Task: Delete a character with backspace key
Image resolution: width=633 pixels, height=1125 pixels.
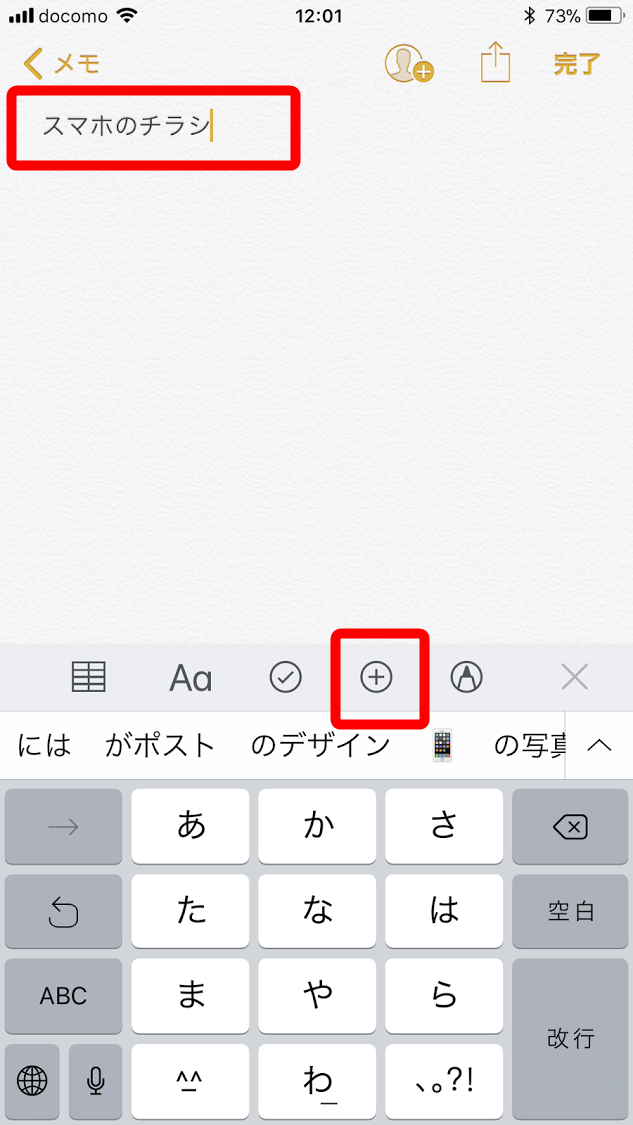Action: [570, 826]
